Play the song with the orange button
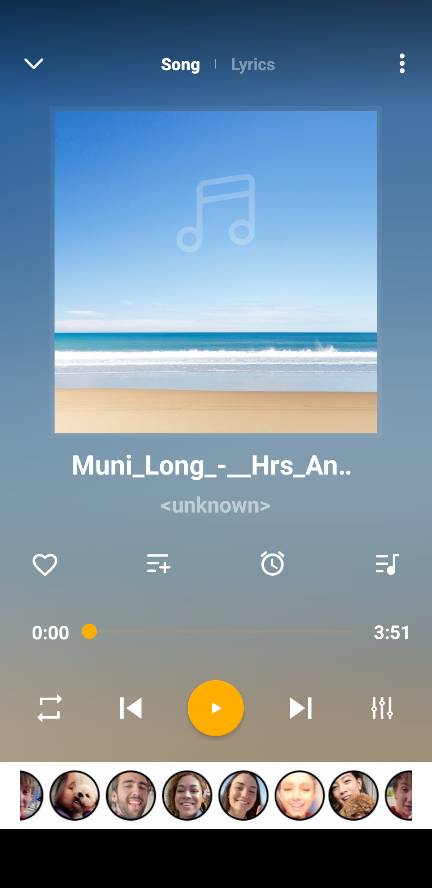This screenshot has height=888, width=432. (x=216, y=708)
